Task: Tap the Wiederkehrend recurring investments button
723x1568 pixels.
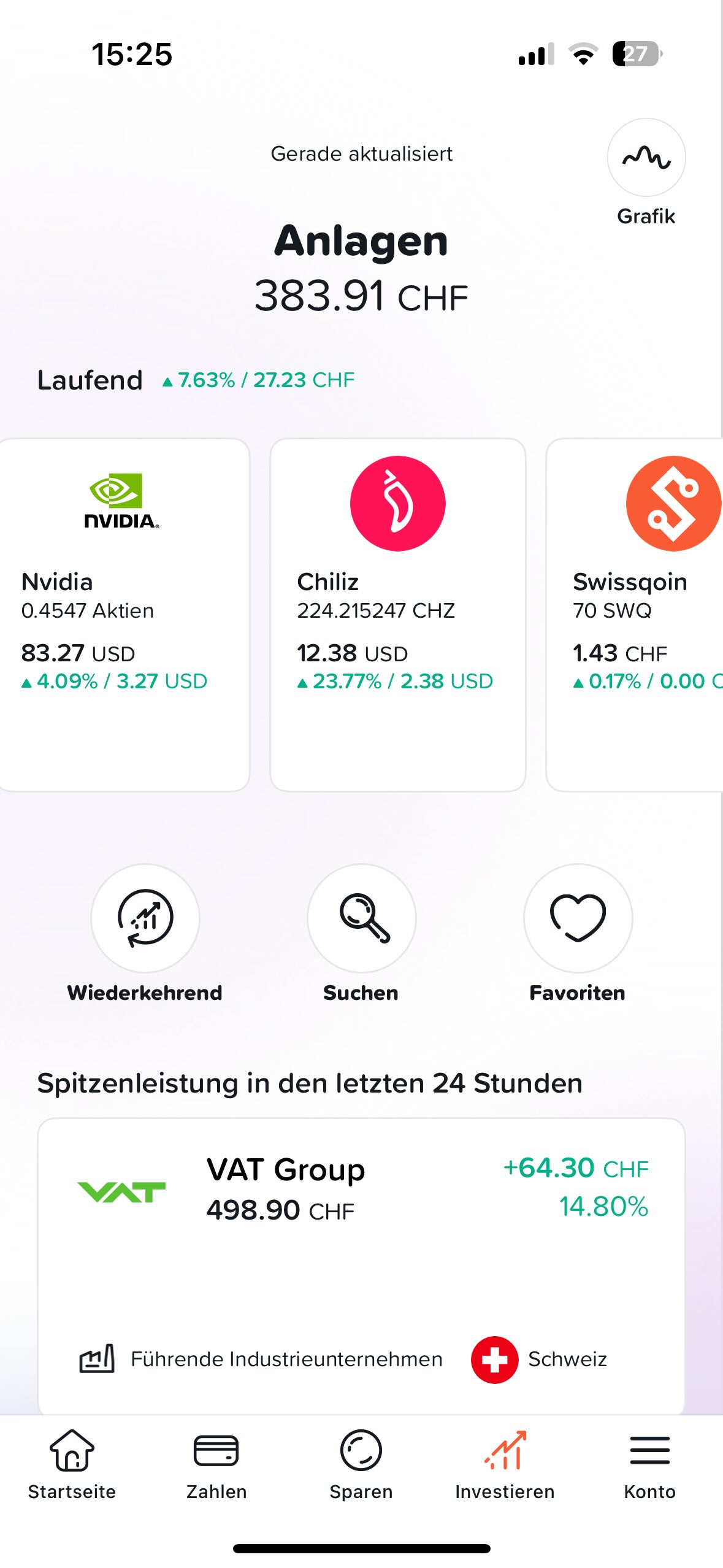Action: tap(145, 918)
